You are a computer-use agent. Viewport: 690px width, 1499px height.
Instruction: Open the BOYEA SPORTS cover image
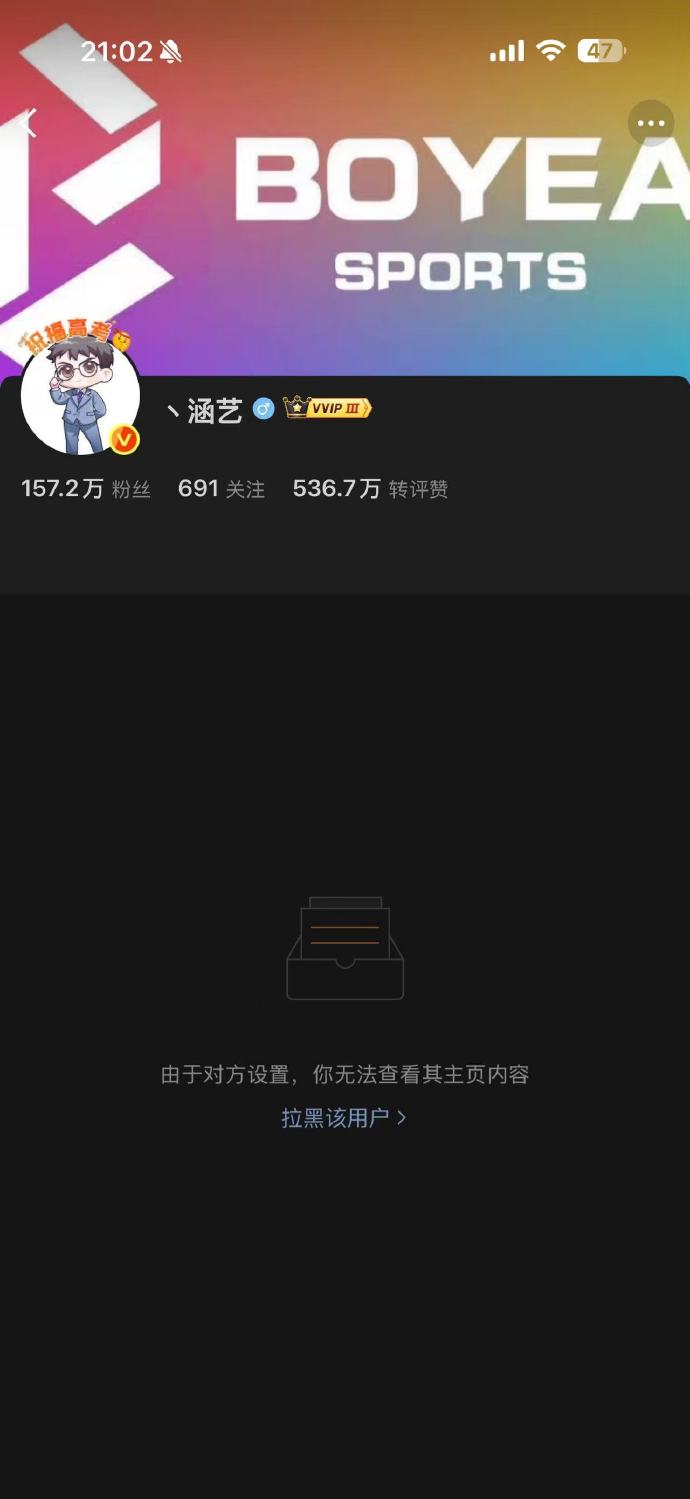pyautogui.click(x=400, y=220)
